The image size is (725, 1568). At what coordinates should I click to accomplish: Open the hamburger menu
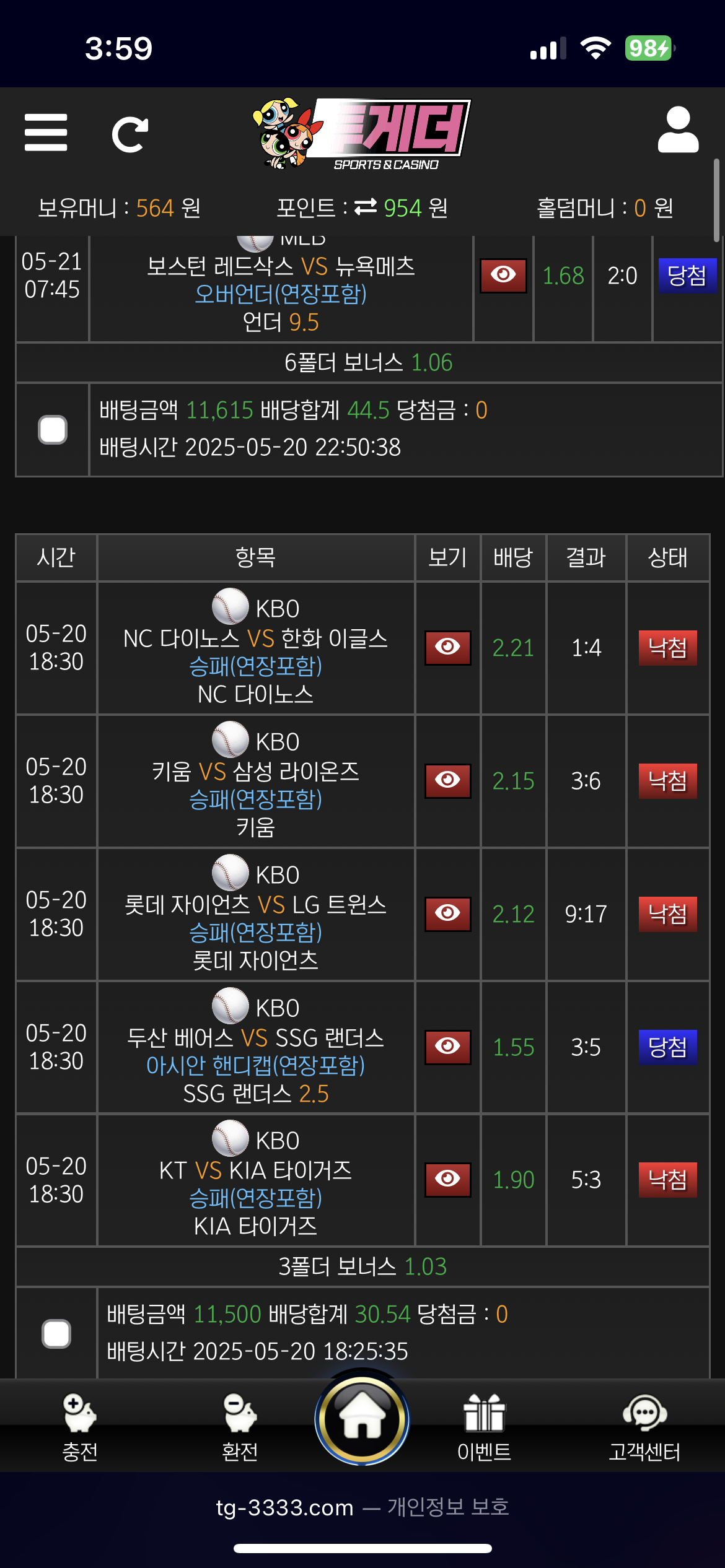click(46, 133)
